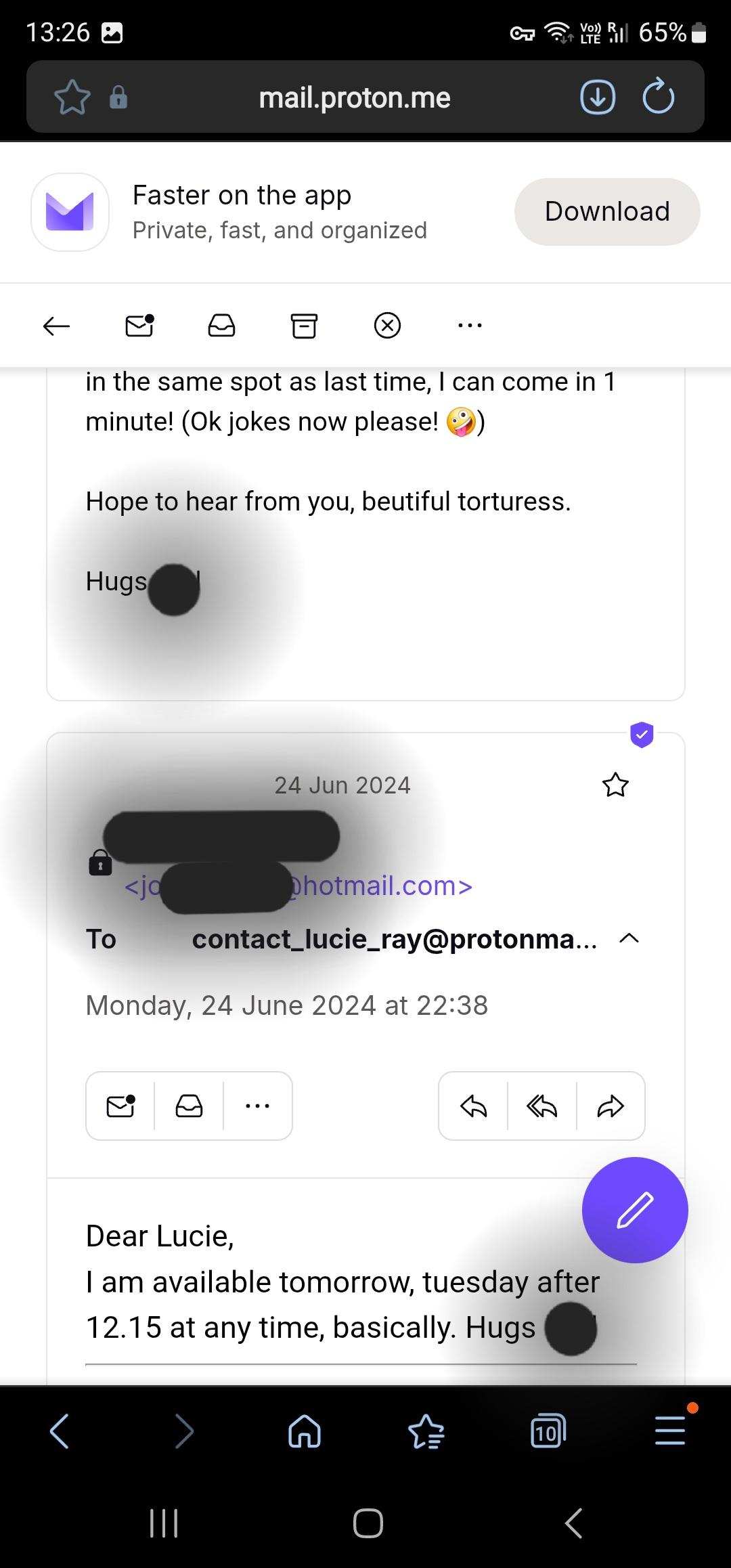This screenshot has height=1568, width=731.
Task: Collapse the recipient details chevron
Action: tap(629, 938)
